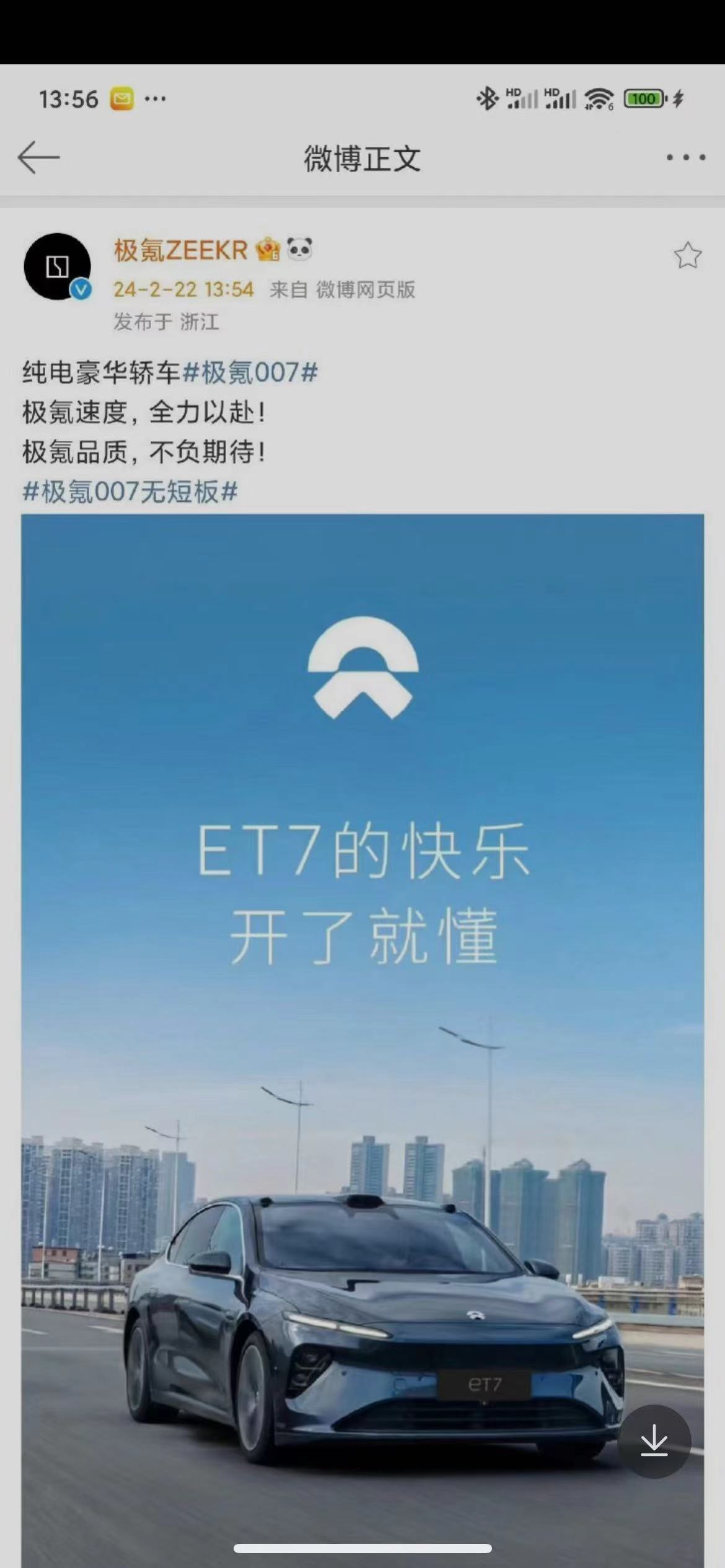This screenshot has height=1568, width=725.
Task: Download the image with the arrow button
Action: pos(654,1442)
